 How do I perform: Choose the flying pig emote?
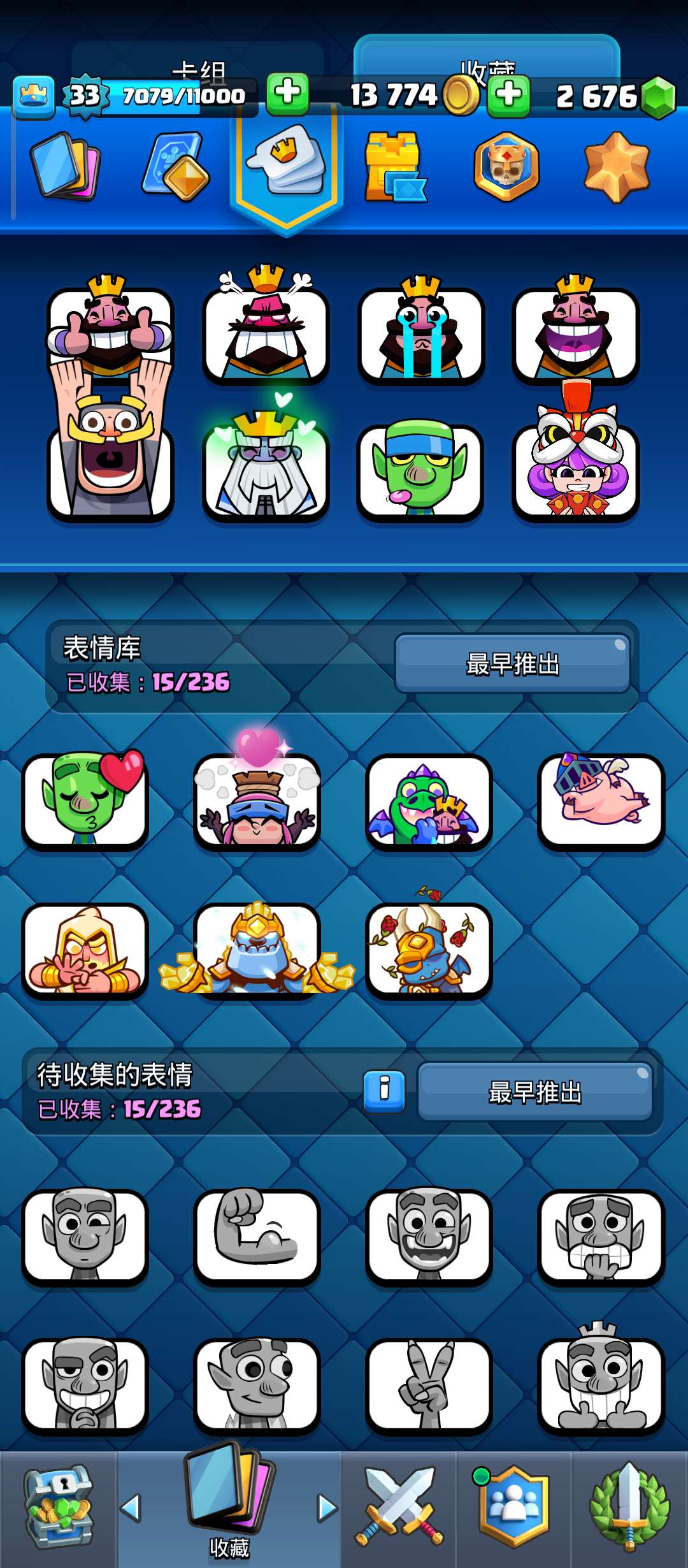601,801
